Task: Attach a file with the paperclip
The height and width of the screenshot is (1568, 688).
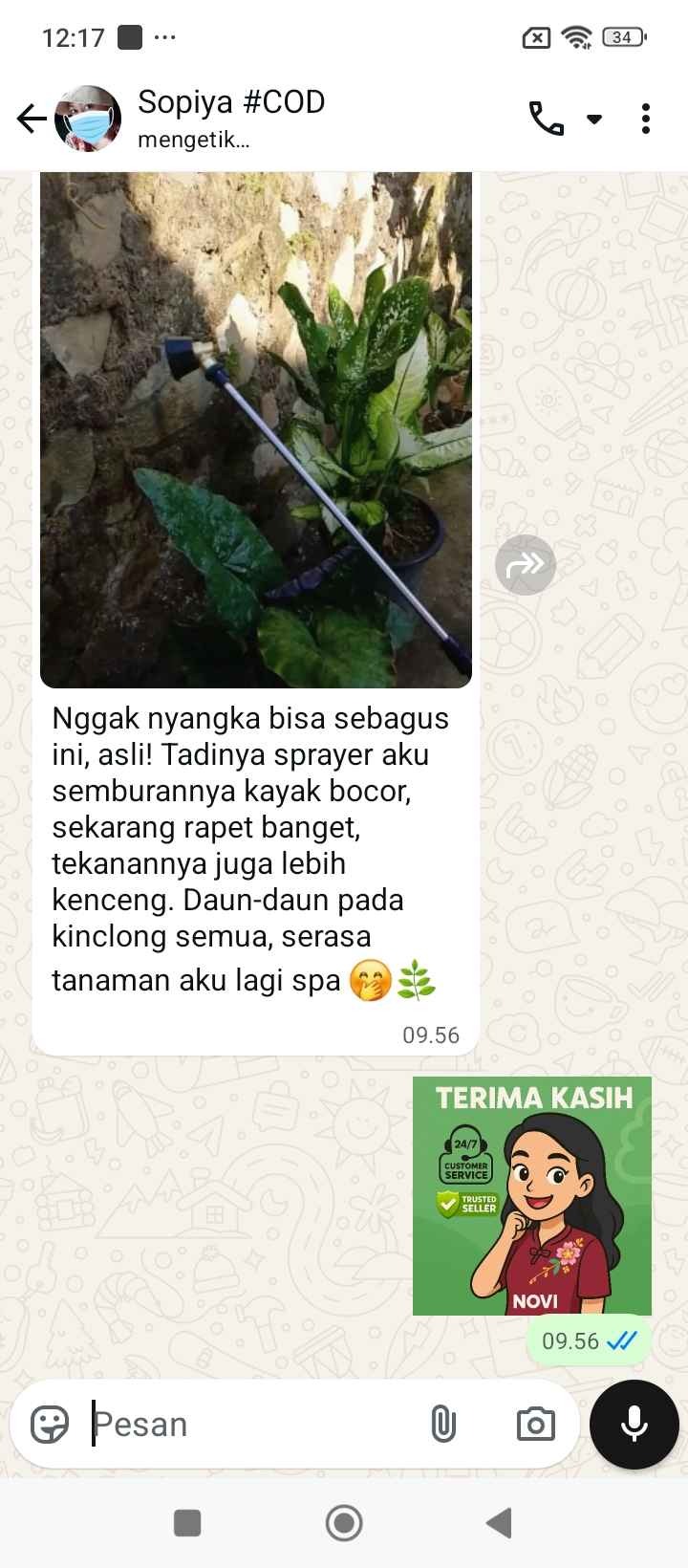Action: 442,1425
